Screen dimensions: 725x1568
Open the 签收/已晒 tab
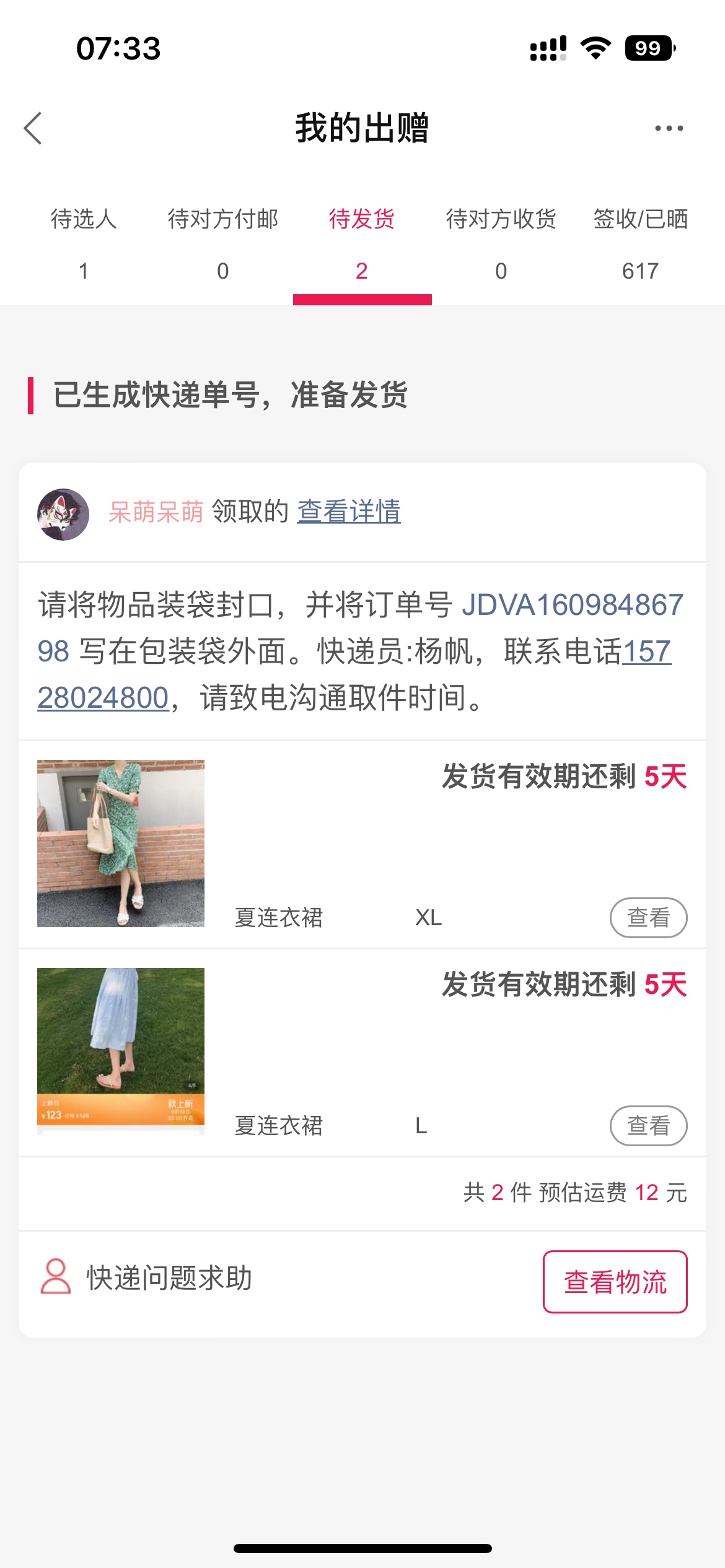[640, 243]
